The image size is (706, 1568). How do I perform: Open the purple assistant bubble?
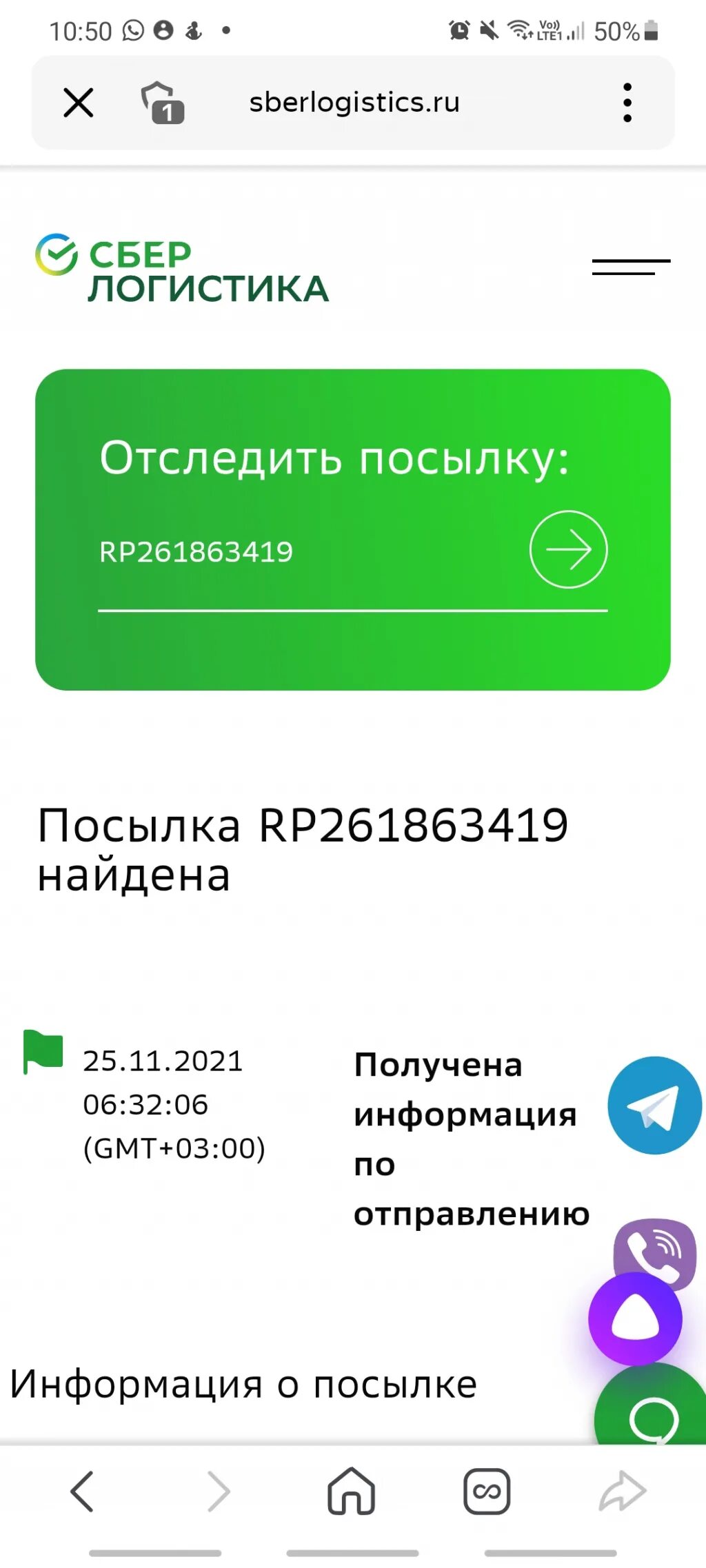point(635,1318)
